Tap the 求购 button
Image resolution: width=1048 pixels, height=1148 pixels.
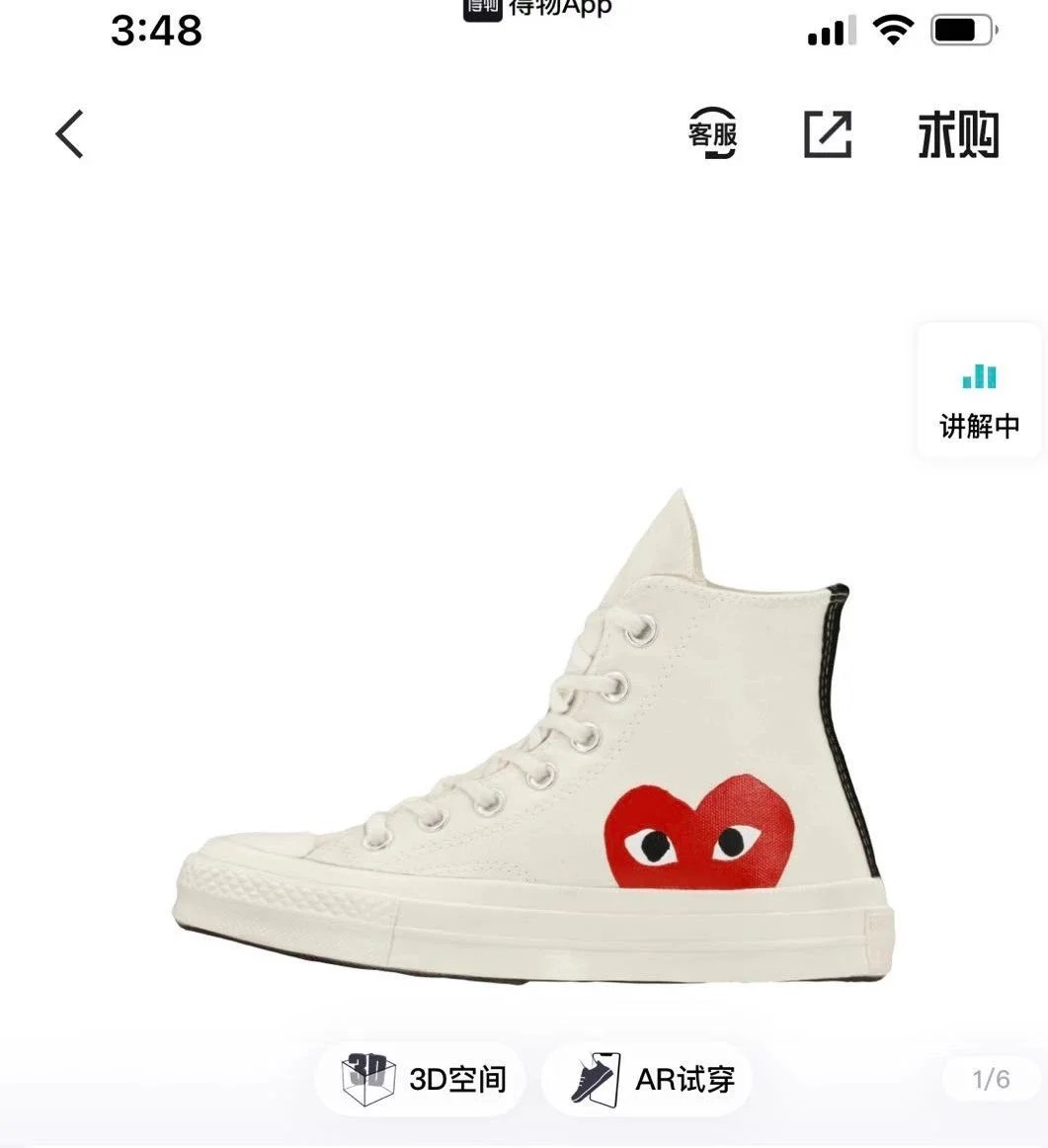click(957, 134)
